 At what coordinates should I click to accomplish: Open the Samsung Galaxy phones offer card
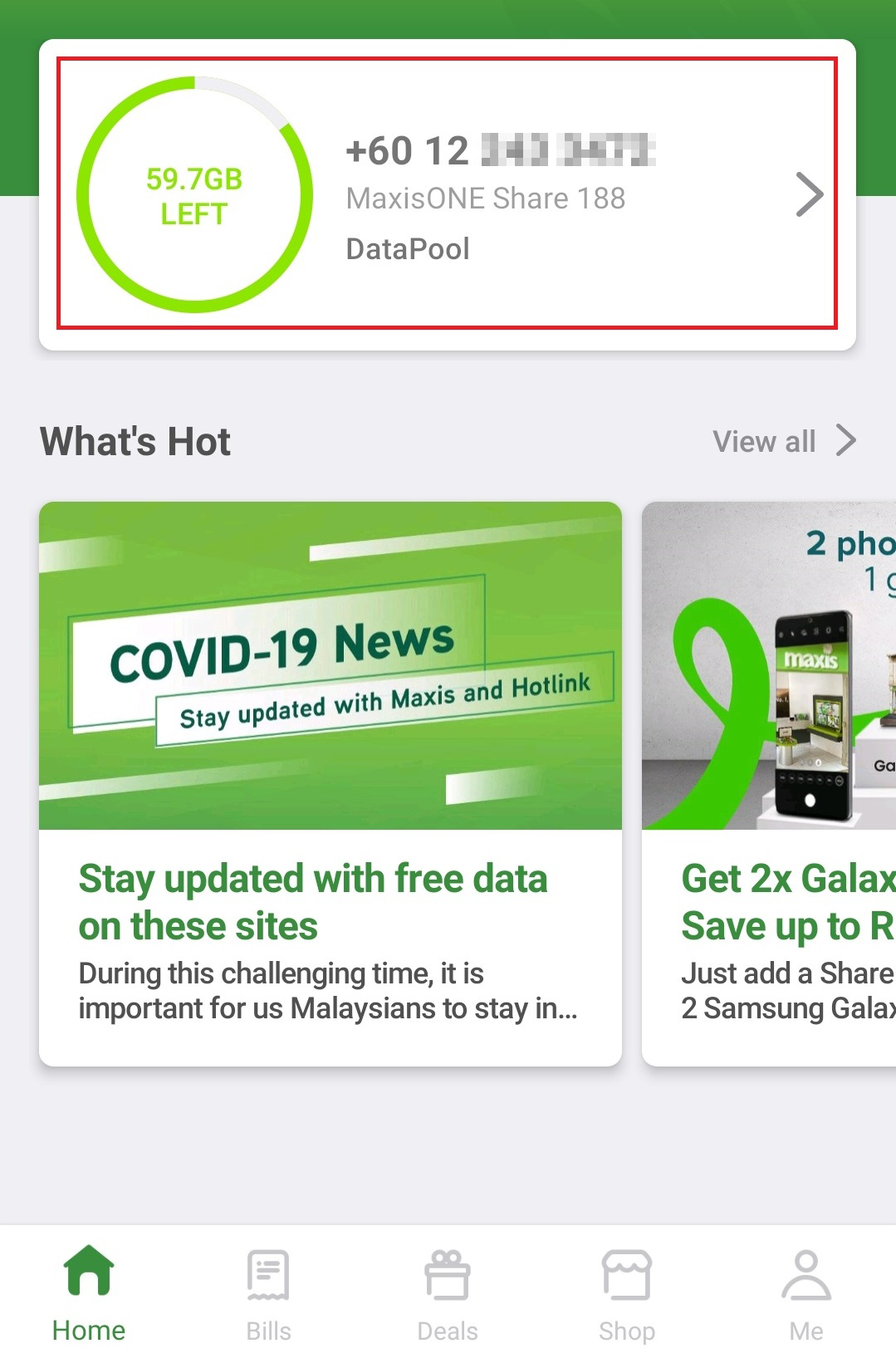[769, 782]
